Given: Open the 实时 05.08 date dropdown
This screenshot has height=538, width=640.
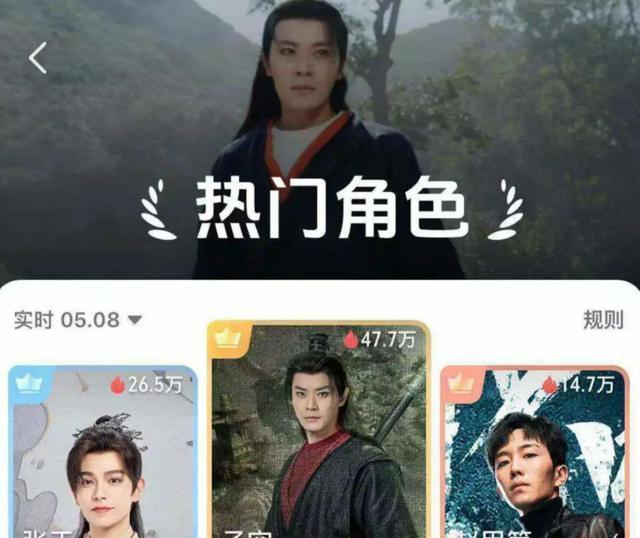Looking at the screenshot, I should (78, 320).
